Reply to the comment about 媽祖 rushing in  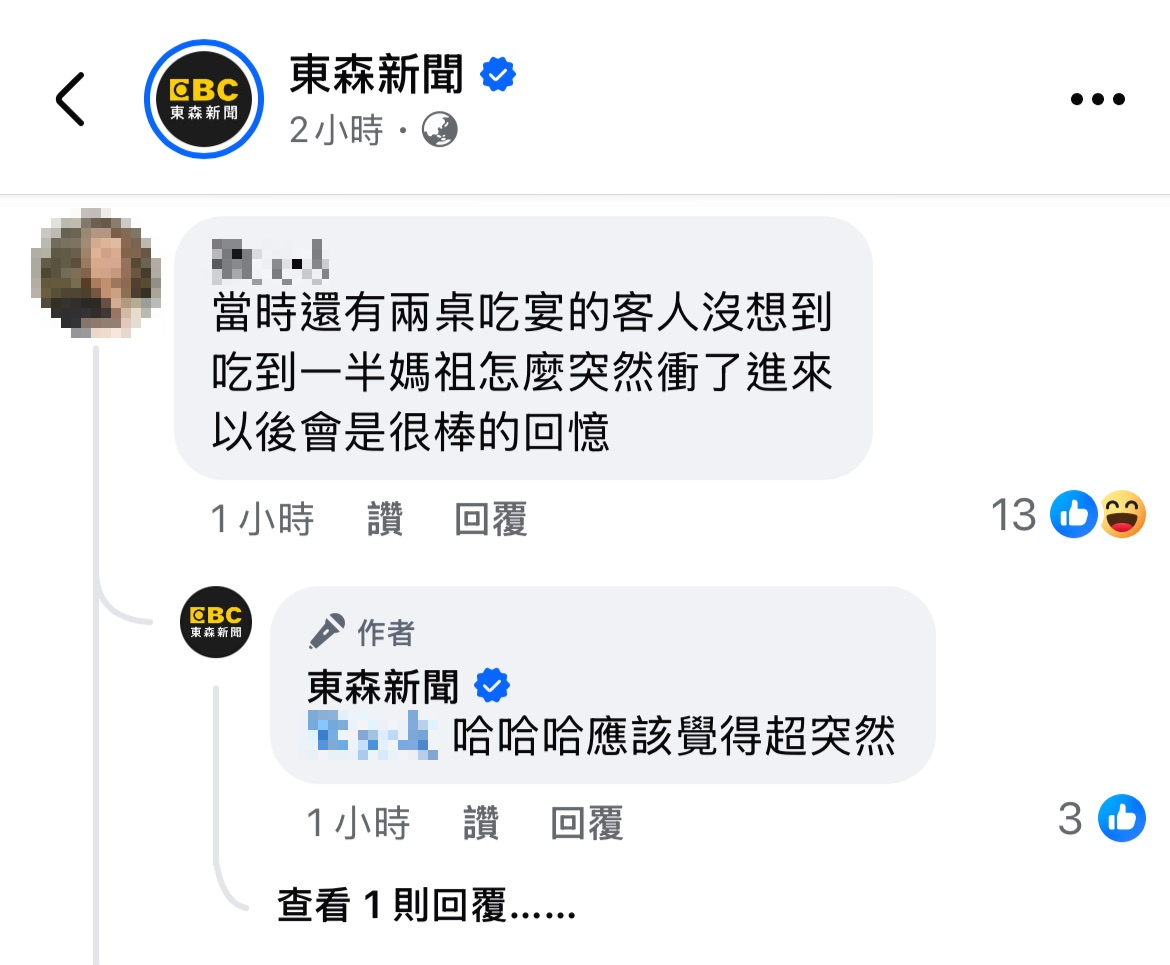490,519
